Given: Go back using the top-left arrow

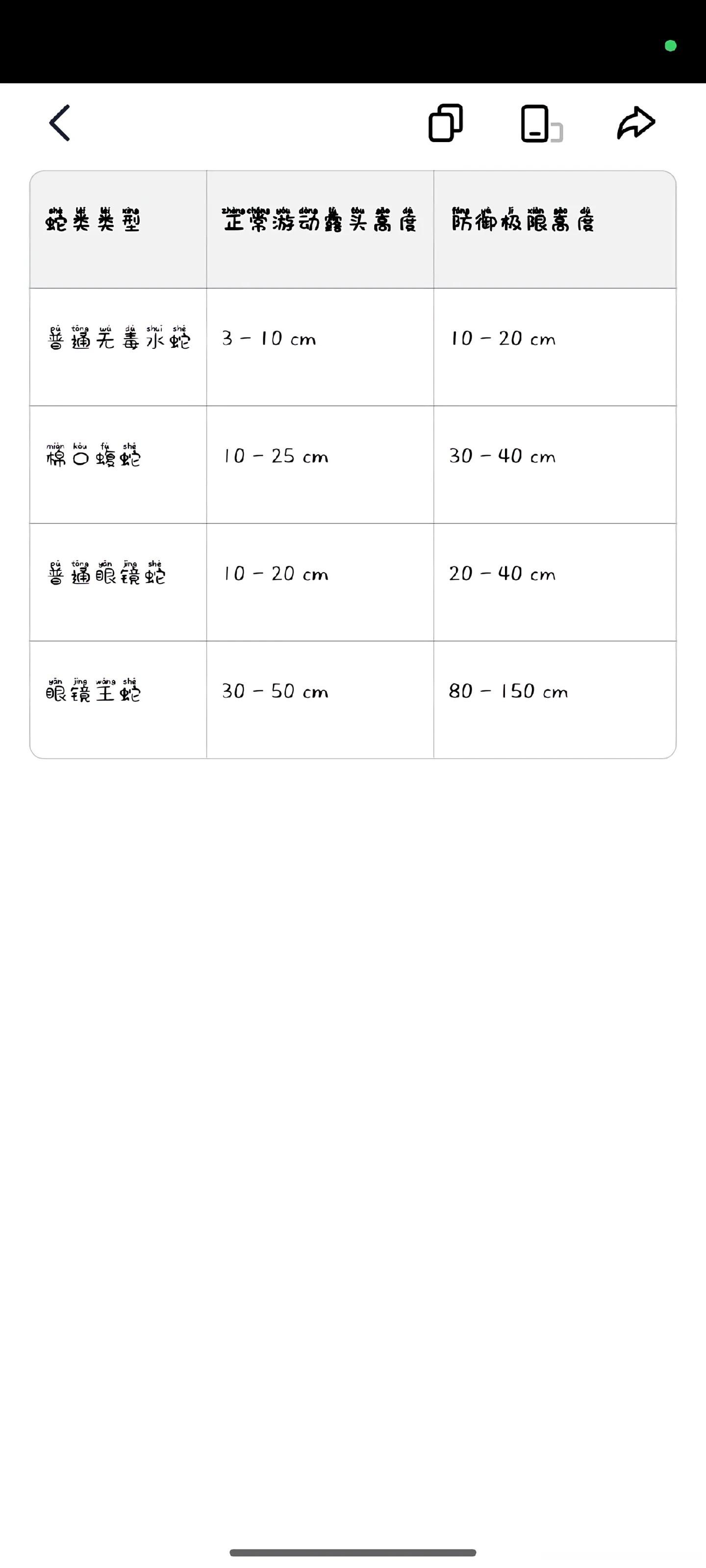Looking at the screenshot, I should 60,123.
